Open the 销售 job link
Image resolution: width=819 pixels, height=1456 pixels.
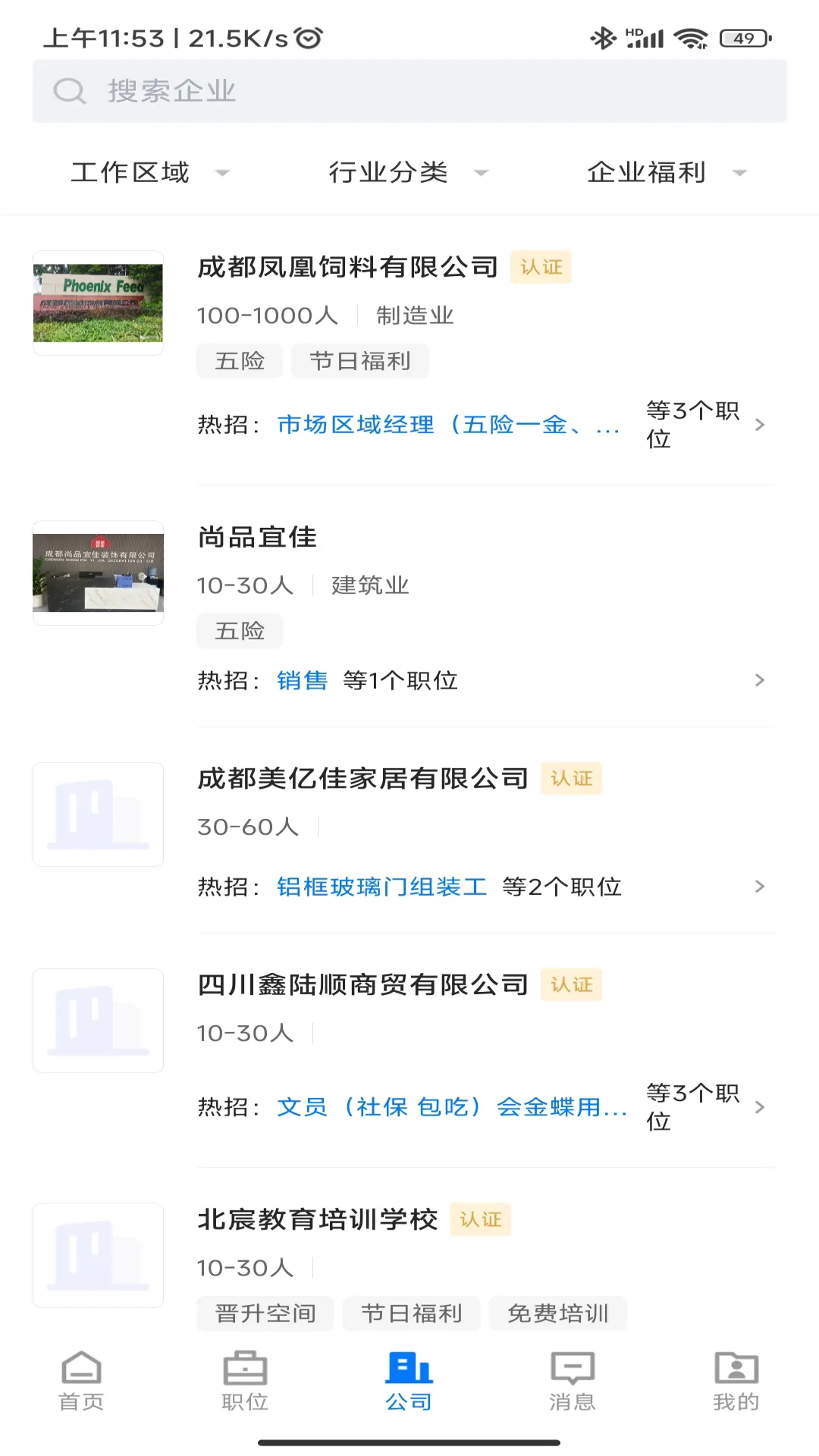[x=302, y=680]
